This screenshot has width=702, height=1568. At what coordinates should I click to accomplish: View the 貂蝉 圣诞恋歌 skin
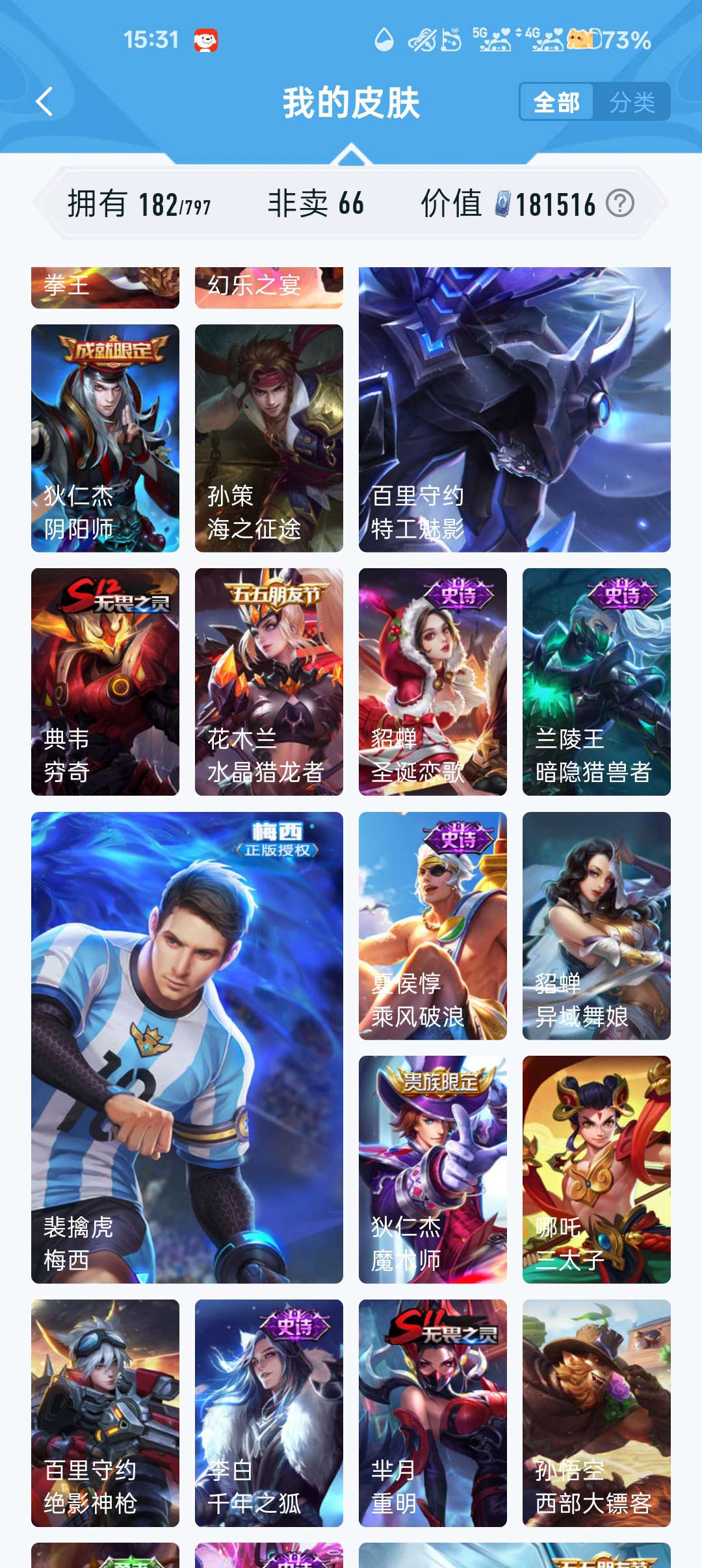[433, 682]
